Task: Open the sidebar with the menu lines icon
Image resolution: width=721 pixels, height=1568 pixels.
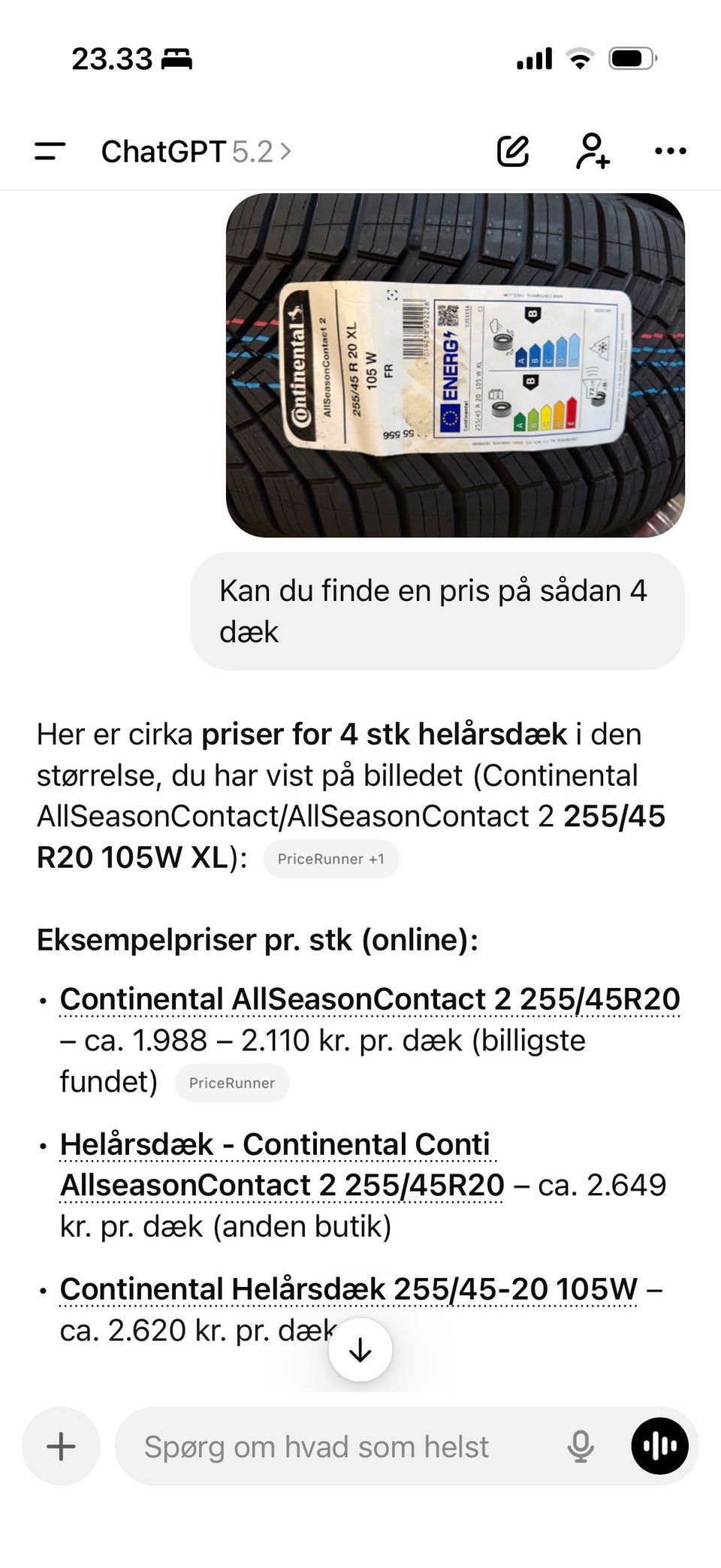Action: [50, 153]
